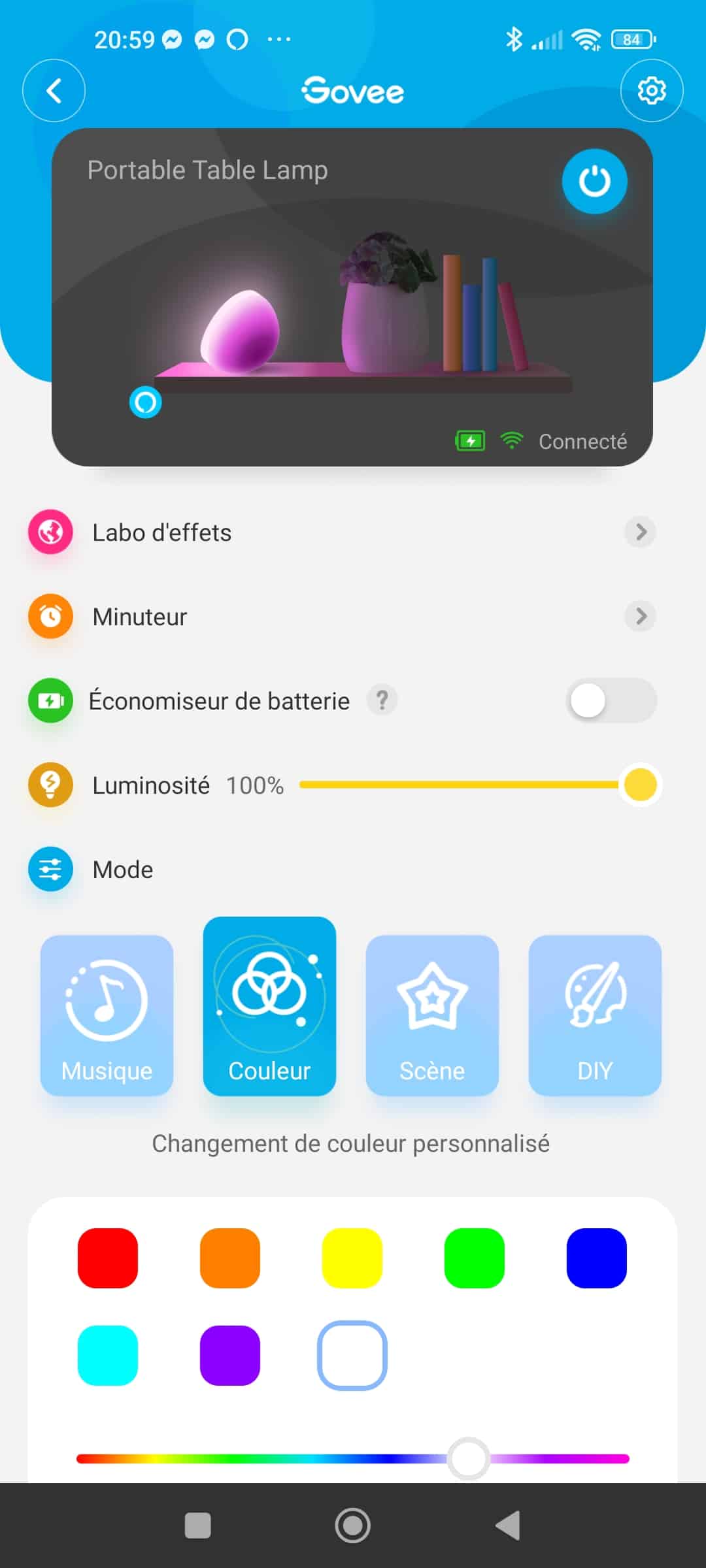Viewport: 706px width, 1568px height.
Task: Show help for Économiseur de batterie
Action: [382, 700]
